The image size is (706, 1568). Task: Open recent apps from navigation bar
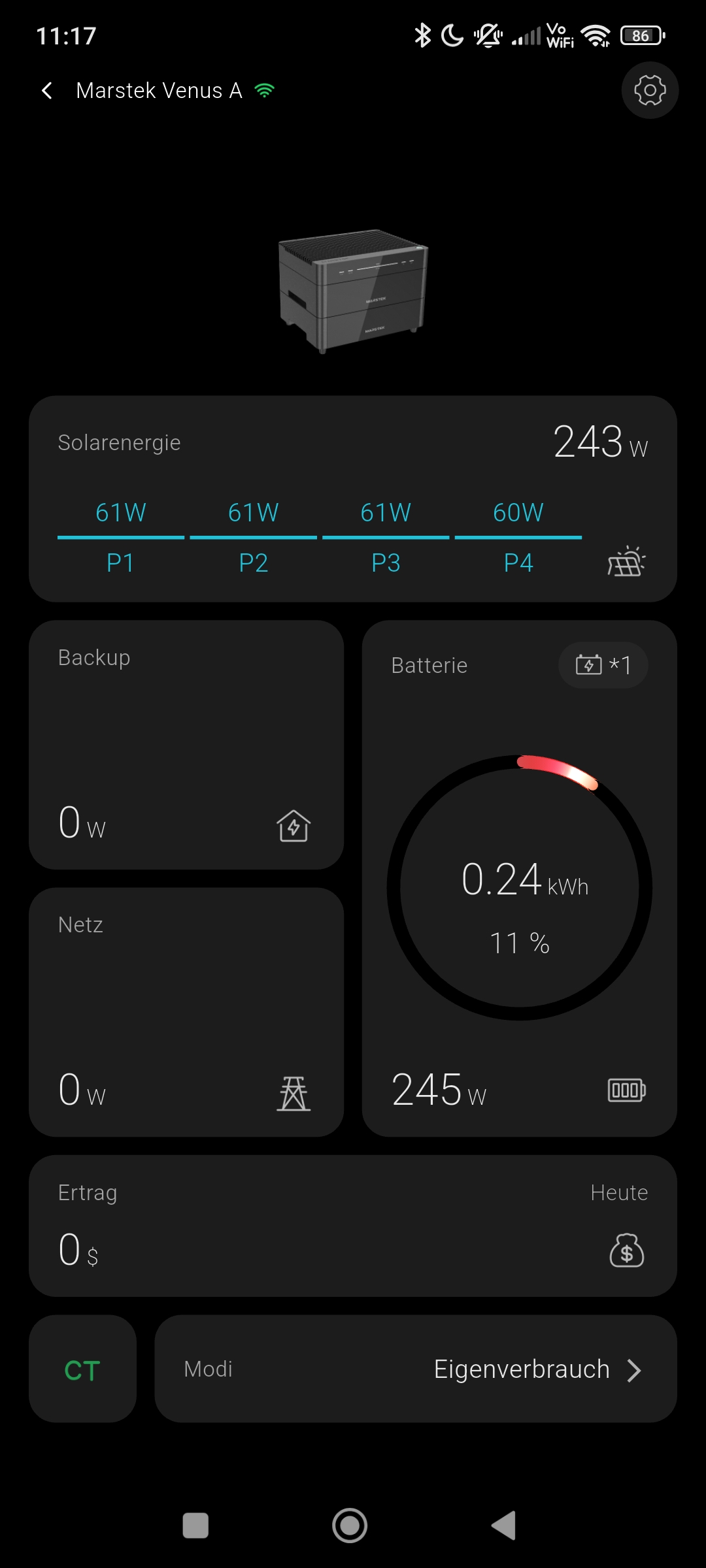point(195,1526)
